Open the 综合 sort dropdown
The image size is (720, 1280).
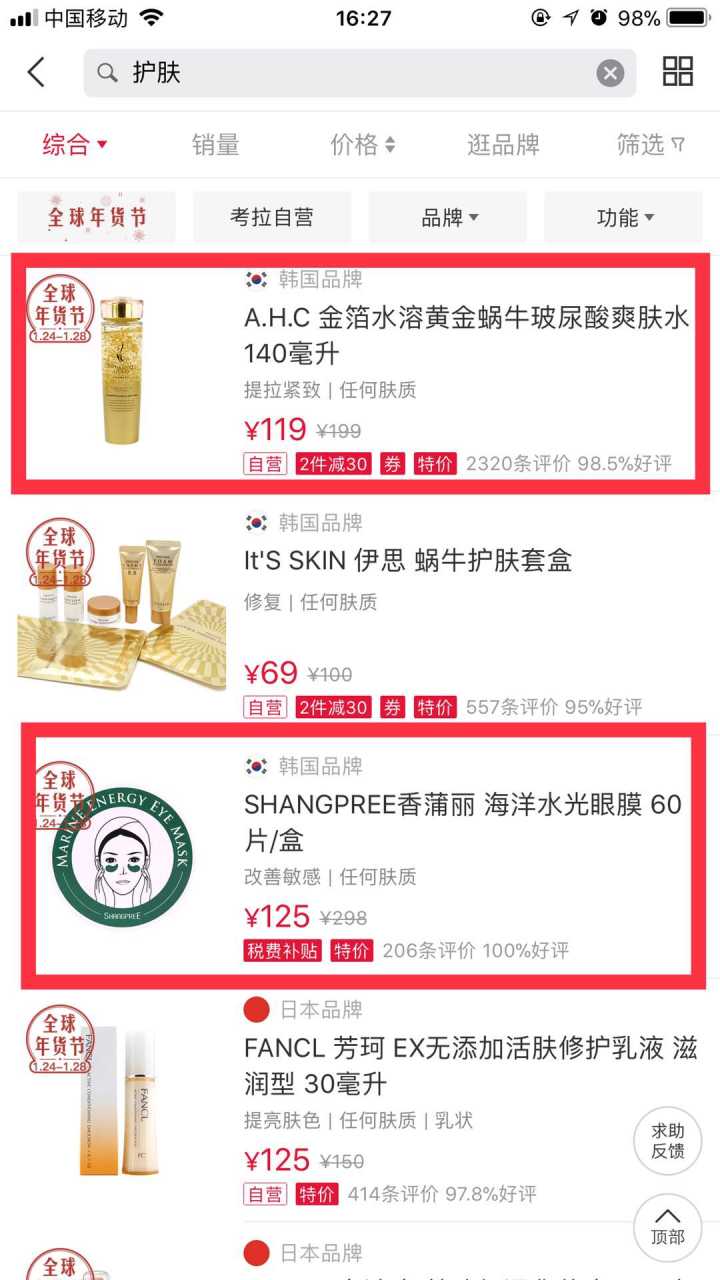click(x=74, y=145)
